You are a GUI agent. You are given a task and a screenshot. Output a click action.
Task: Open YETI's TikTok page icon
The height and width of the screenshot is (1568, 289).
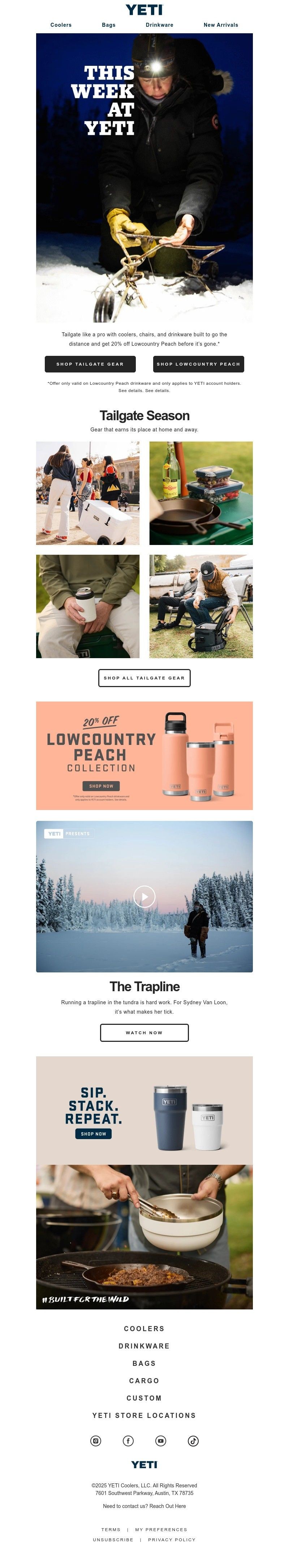click(193, 1441)
